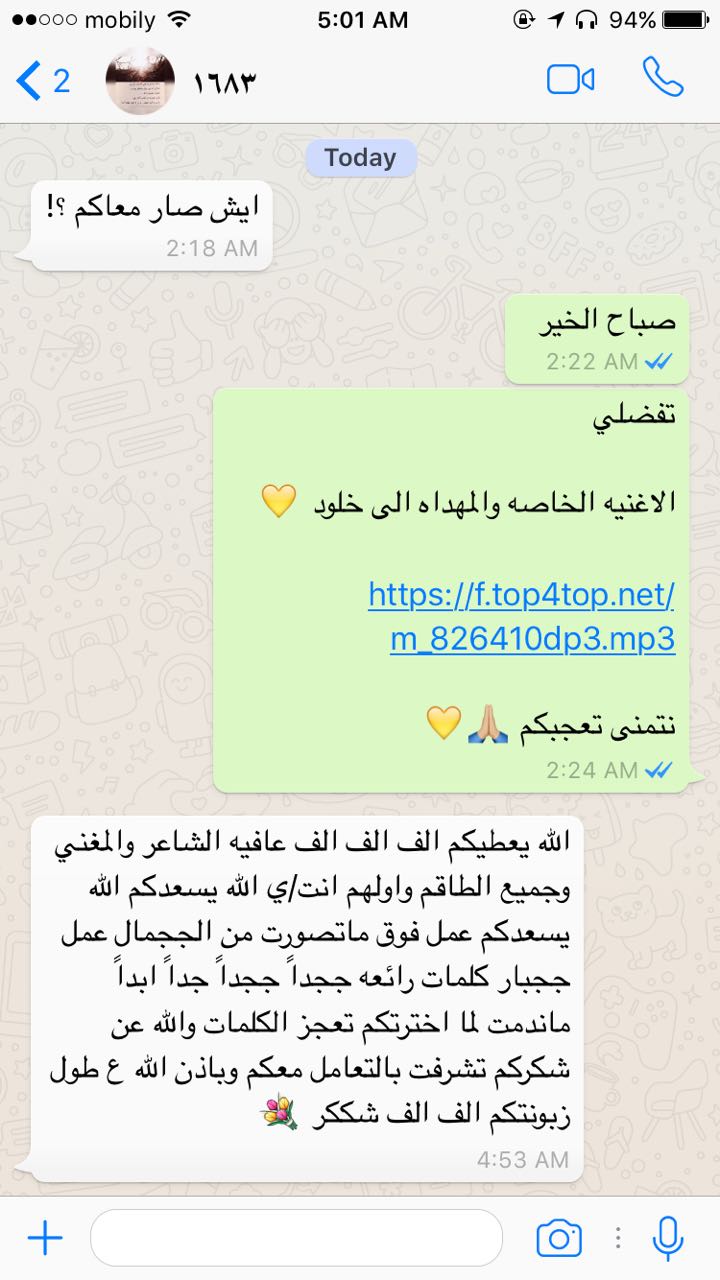Start a video call

click(x=570, y=80)
